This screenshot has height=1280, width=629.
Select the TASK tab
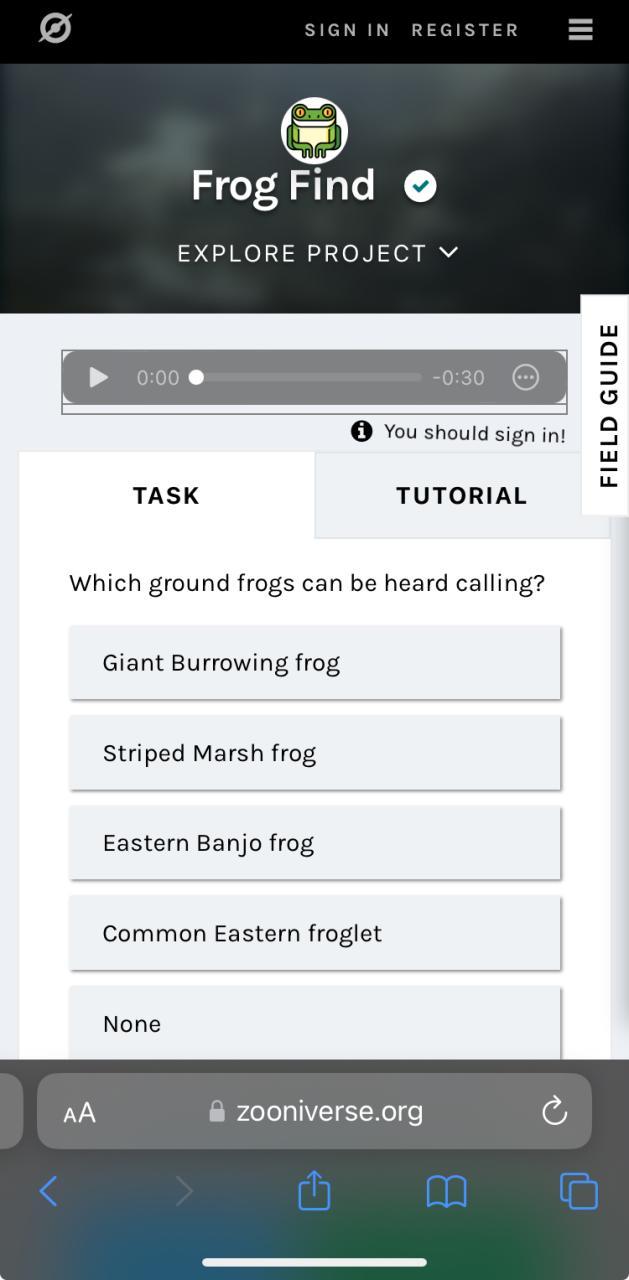point(167,496)
